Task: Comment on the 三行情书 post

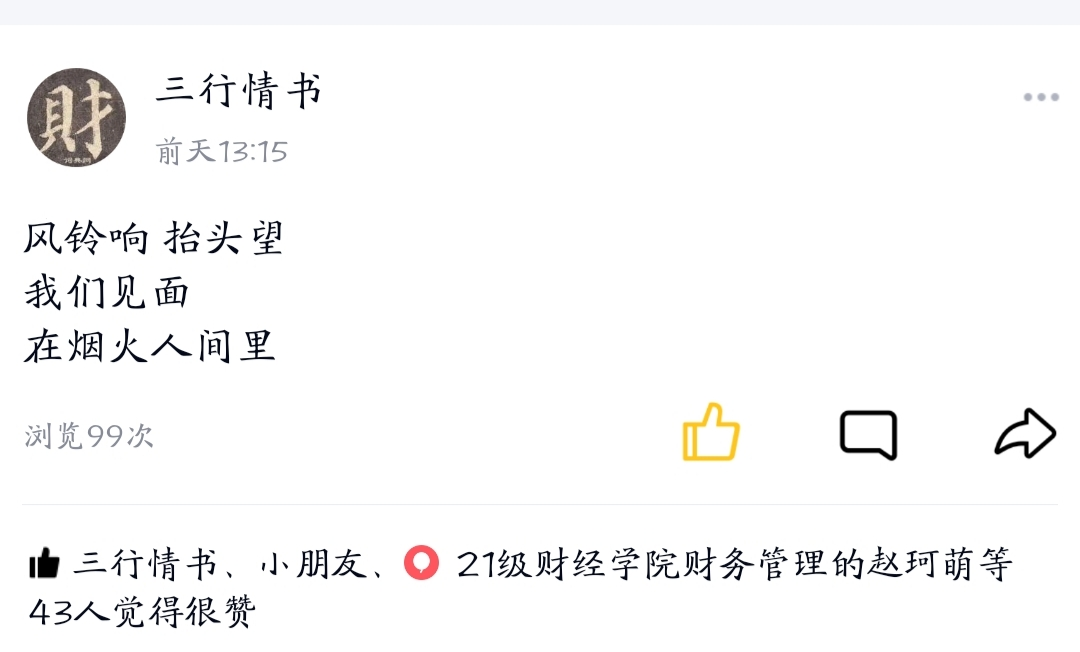Action: click(x=868, y=435)
